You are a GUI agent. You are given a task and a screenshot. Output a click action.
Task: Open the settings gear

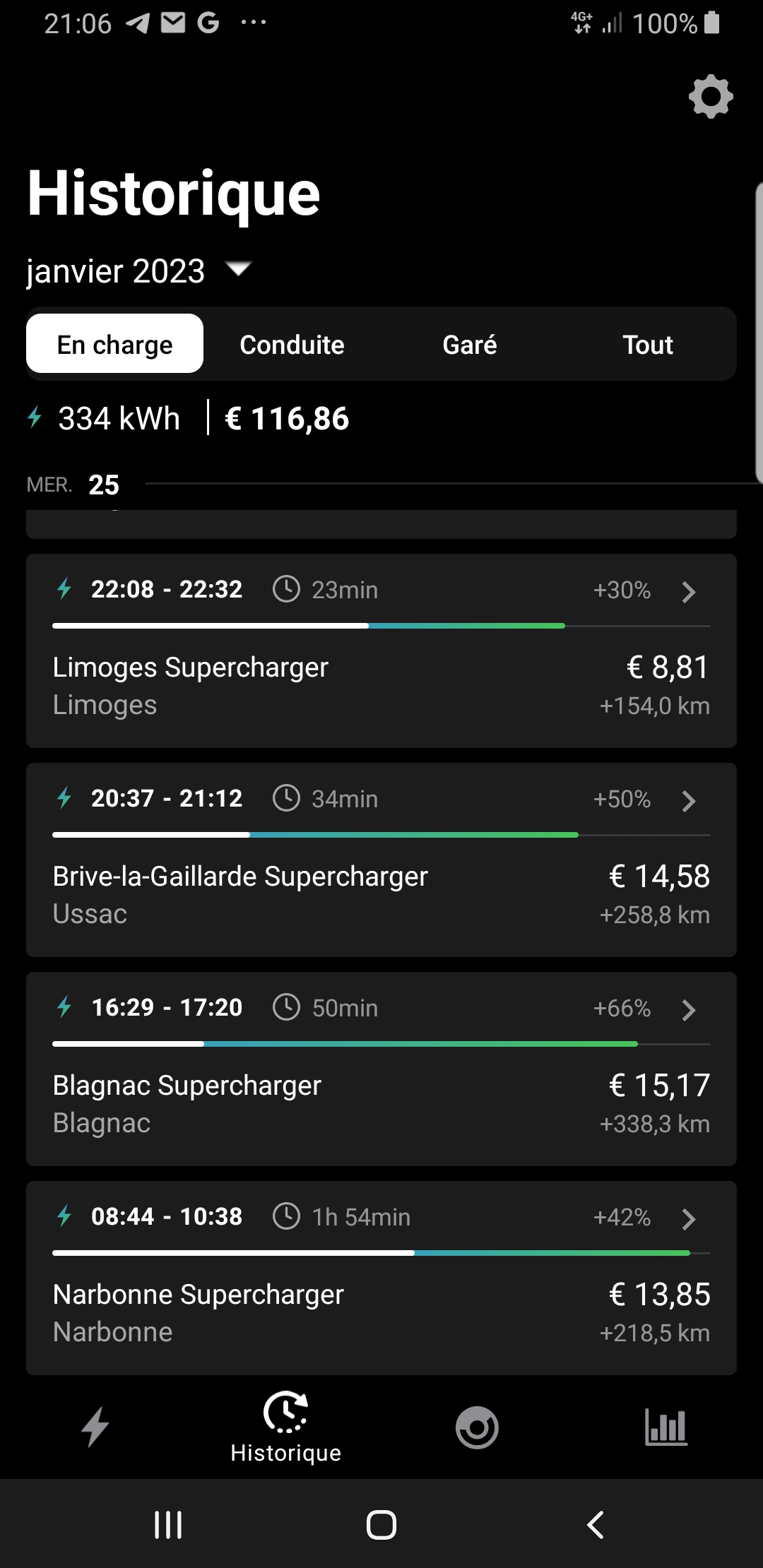711,96
